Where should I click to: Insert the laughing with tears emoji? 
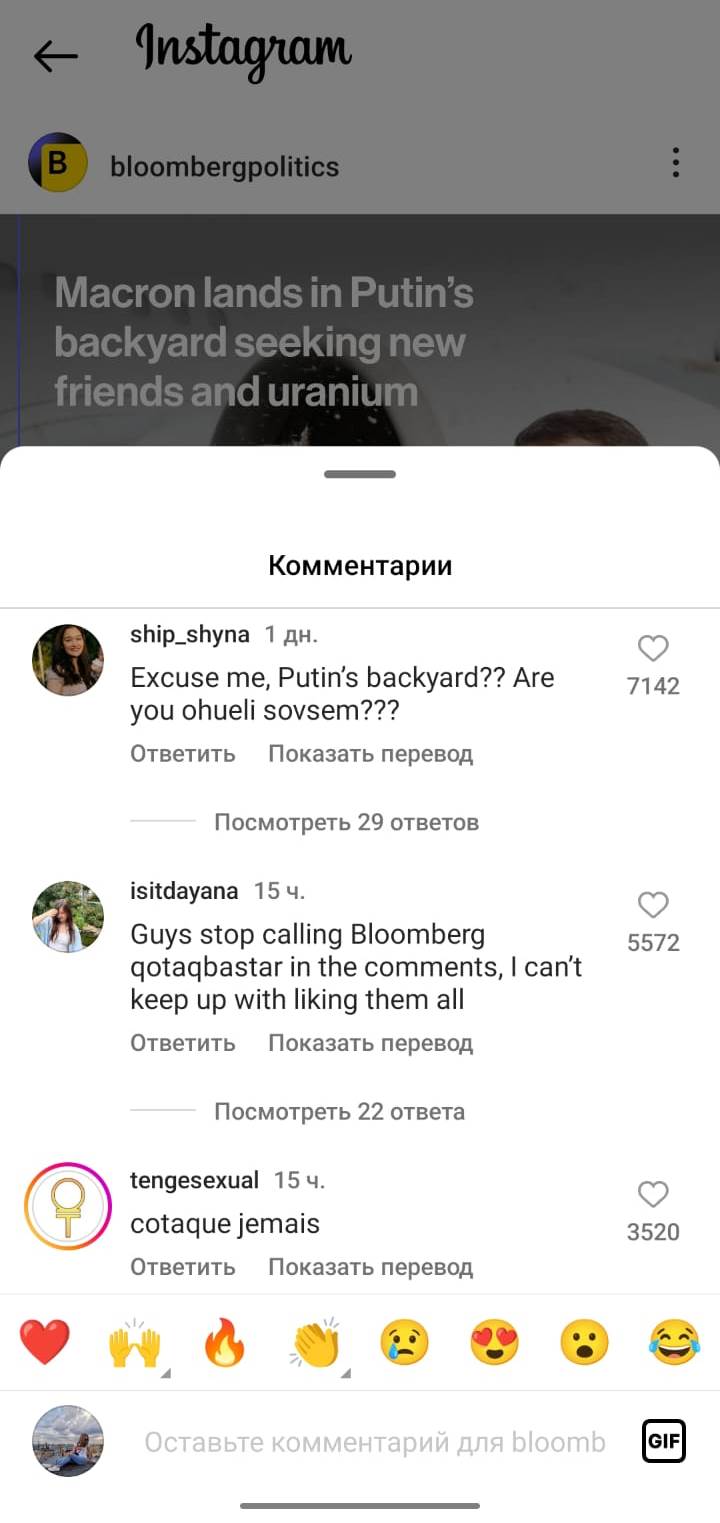[674, 1343]
